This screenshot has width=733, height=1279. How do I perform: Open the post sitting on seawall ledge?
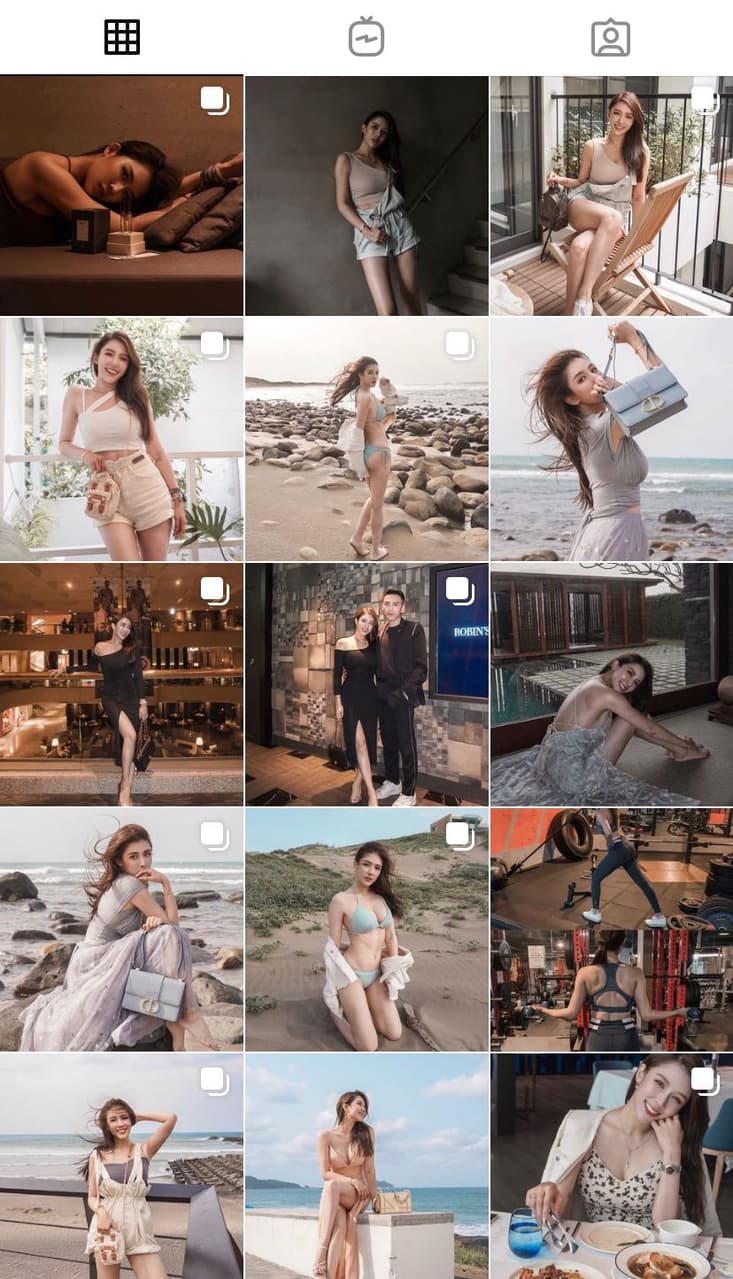(x=366, y=1166)
